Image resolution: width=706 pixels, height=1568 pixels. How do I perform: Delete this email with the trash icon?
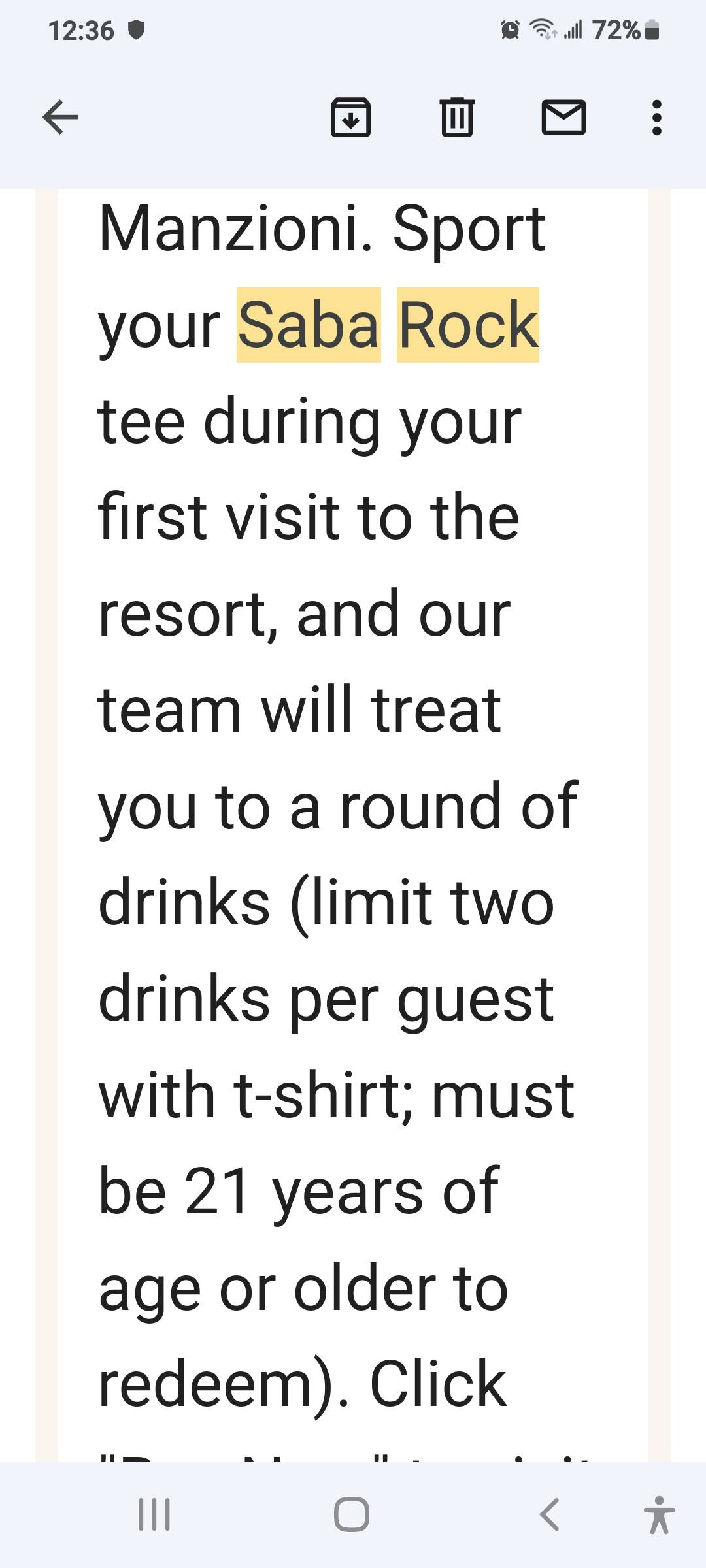[x=457, y=118]
